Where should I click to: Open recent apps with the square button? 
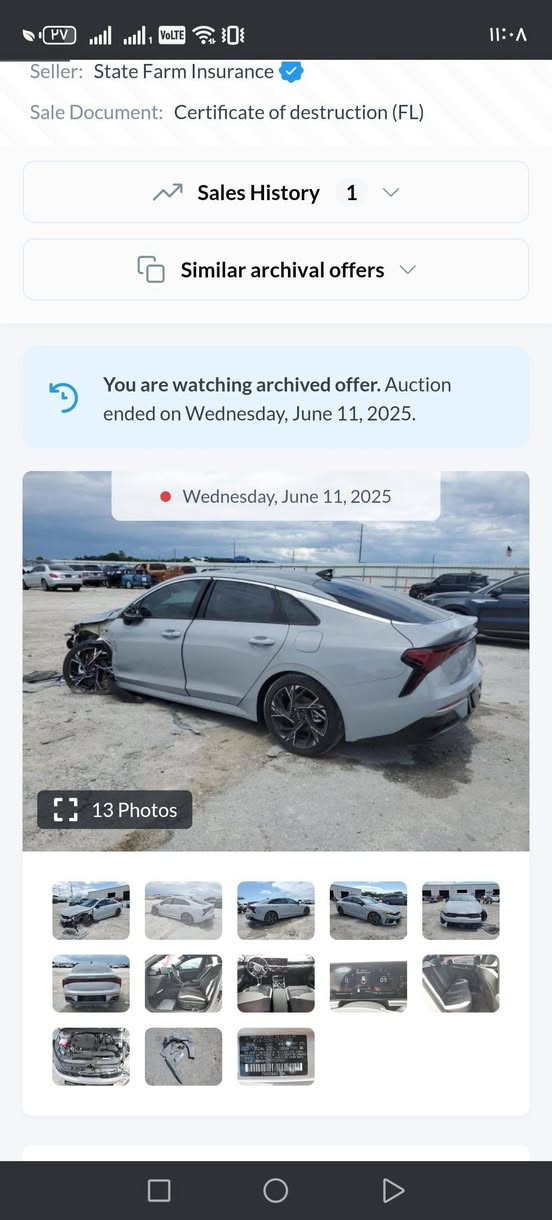[x=159, y=1190]
